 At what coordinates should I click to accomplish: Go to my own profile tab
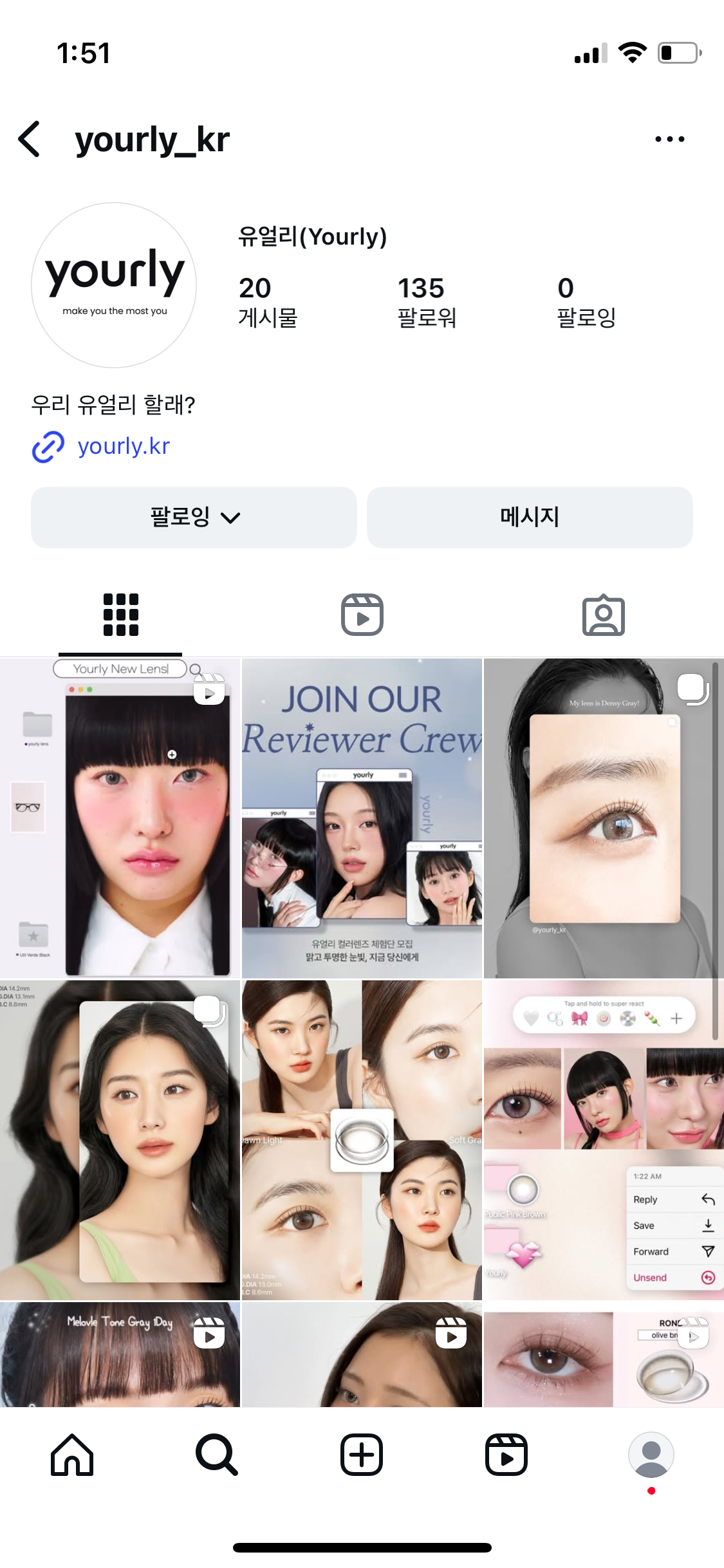tap(651, 1455)
